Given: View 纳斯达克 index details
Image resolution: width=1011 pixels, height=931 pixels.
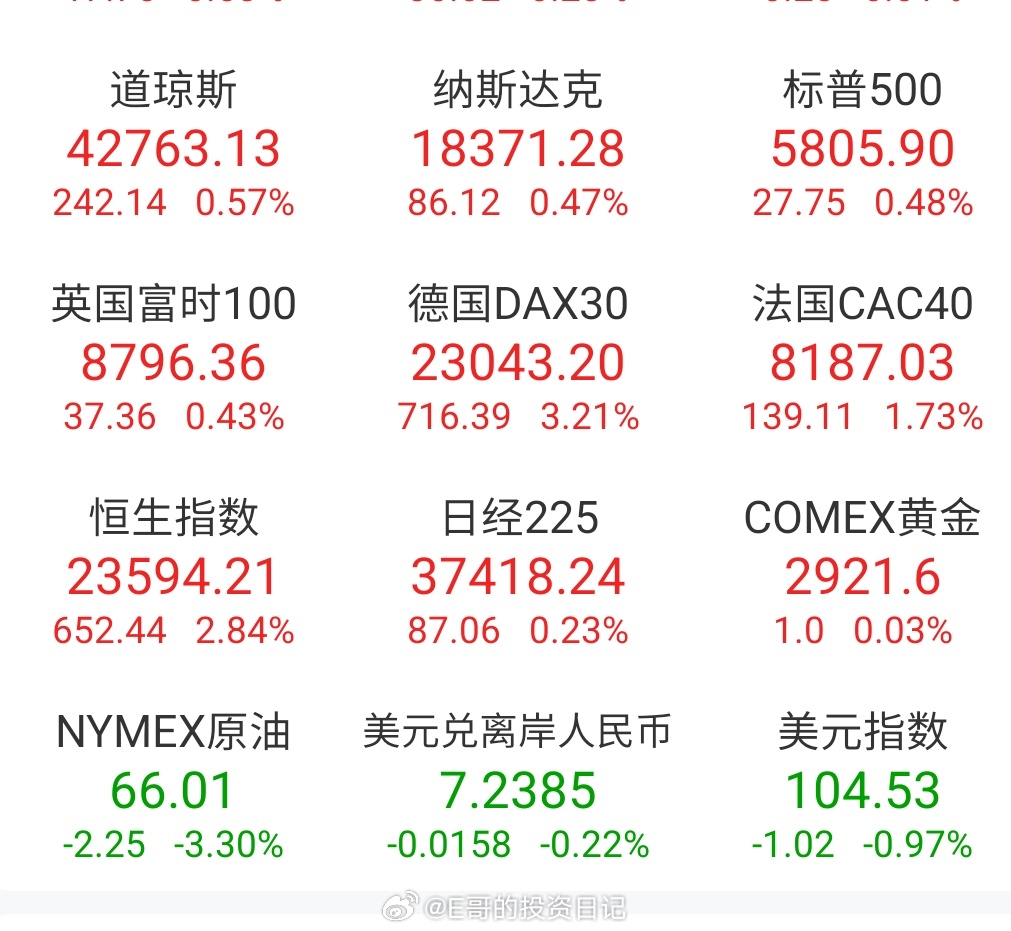Looking at the screenshot, I should pyautogui.click(x=517, y=148).
